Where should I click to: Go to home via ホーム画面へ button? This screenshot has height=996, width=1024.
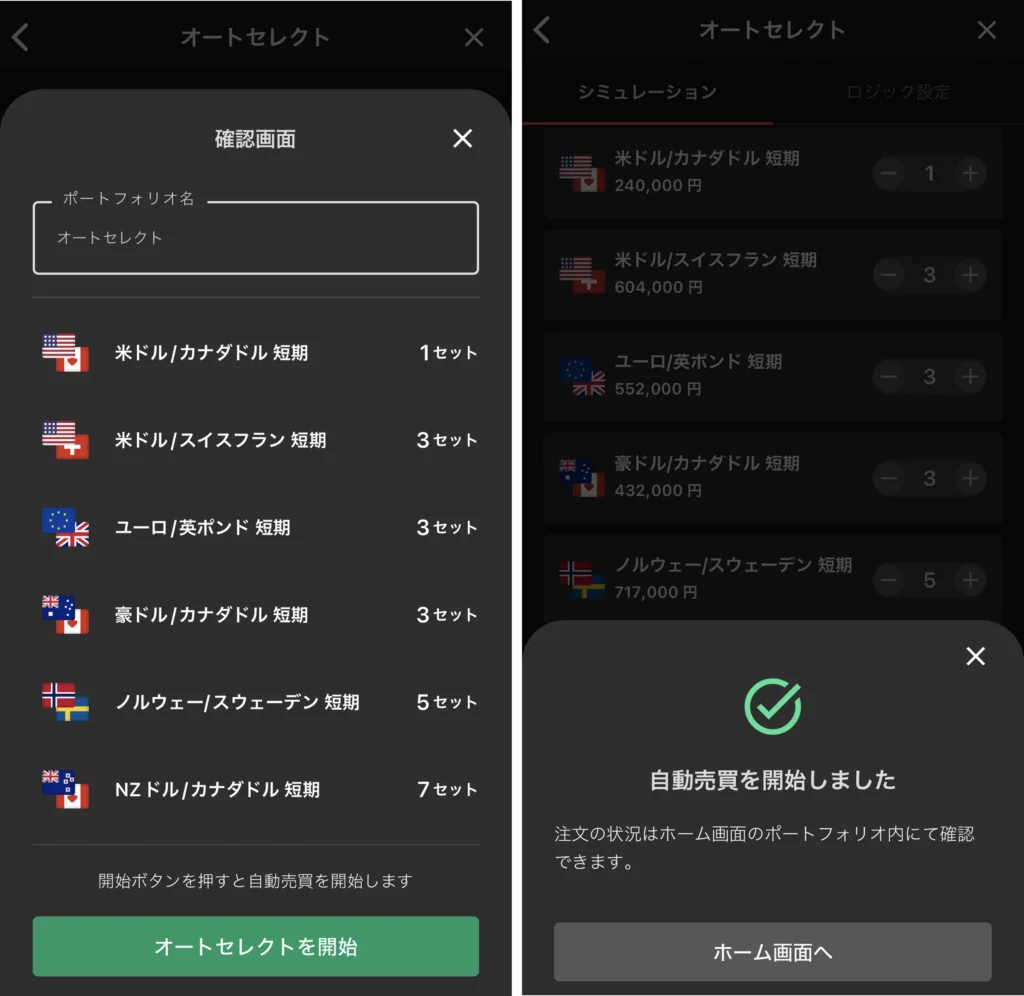(772, 952)
